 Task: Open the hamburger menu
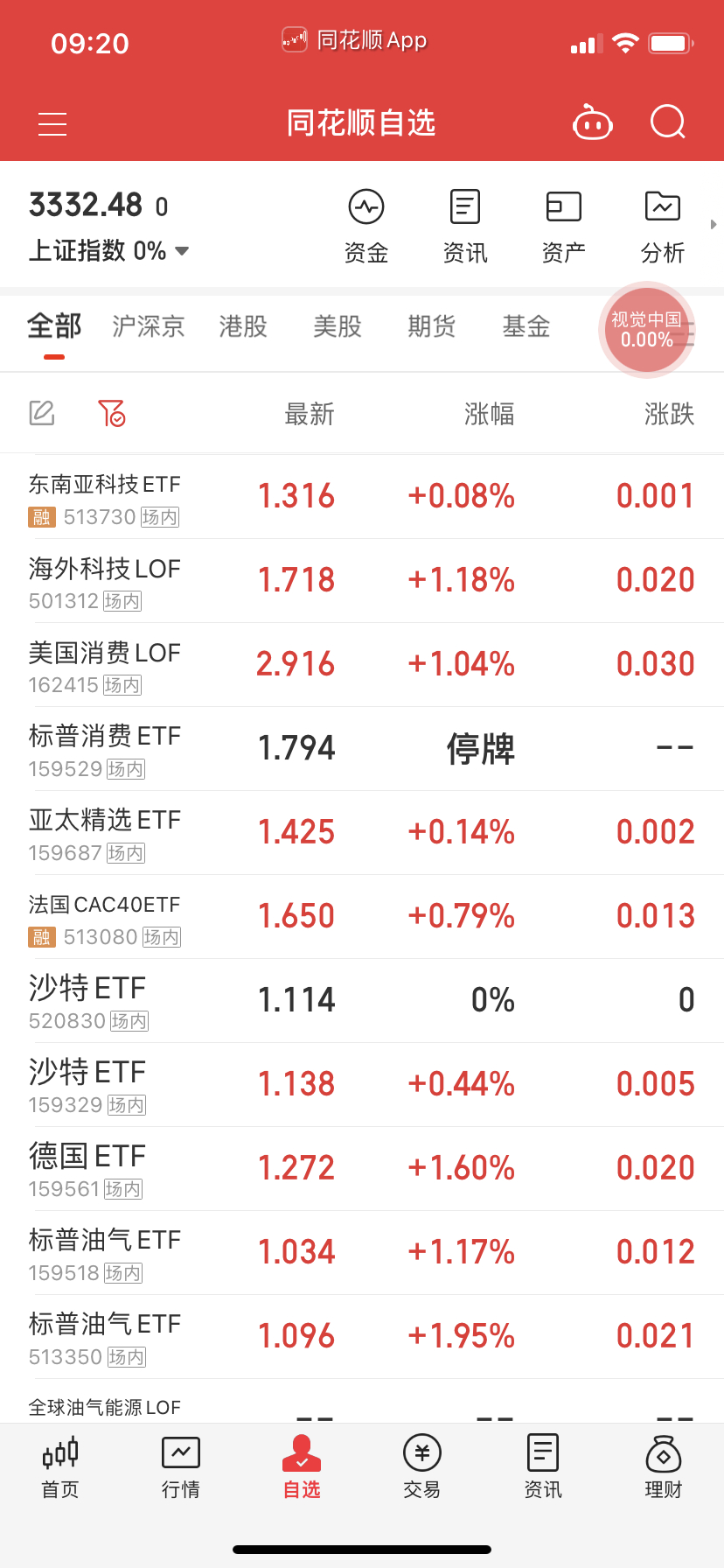click(x=52, y=124)
